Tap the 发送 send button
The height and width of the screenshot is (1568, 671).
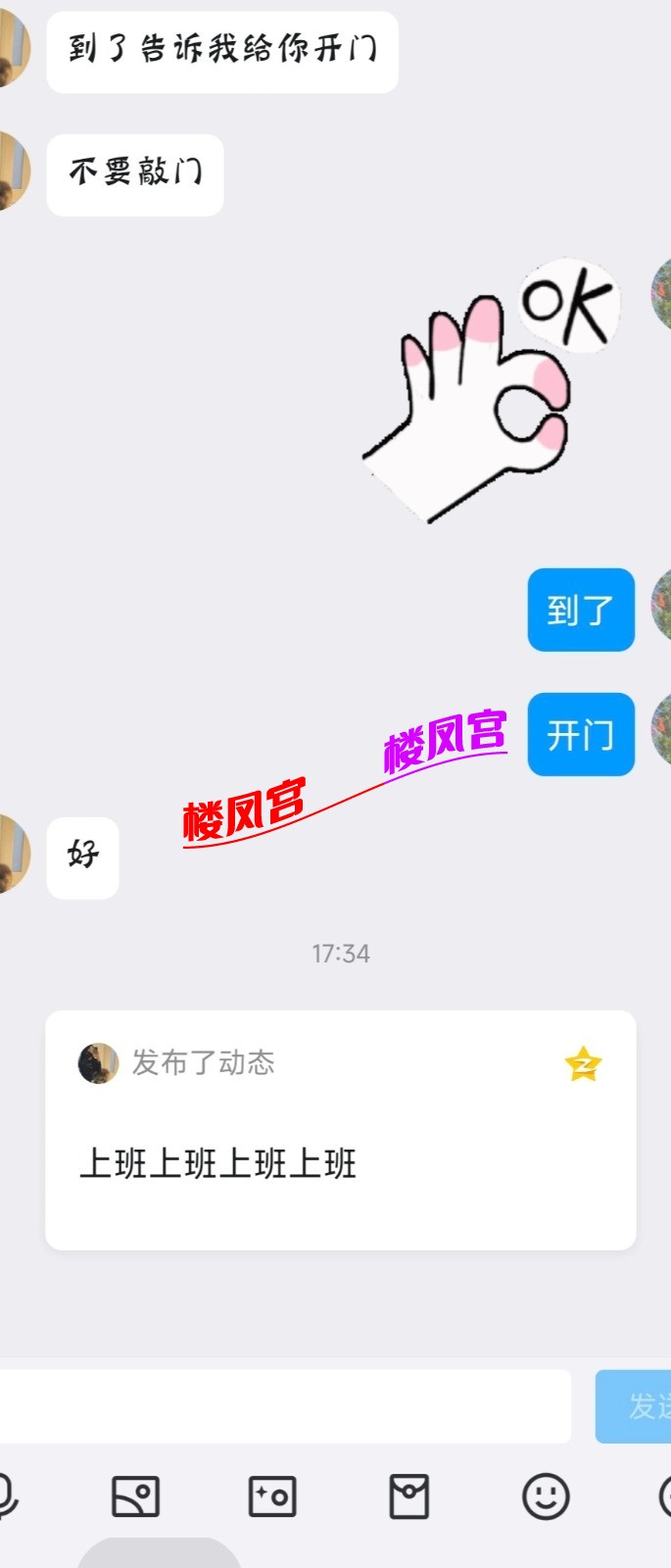pyautogui.click(x=635, y=1406)
